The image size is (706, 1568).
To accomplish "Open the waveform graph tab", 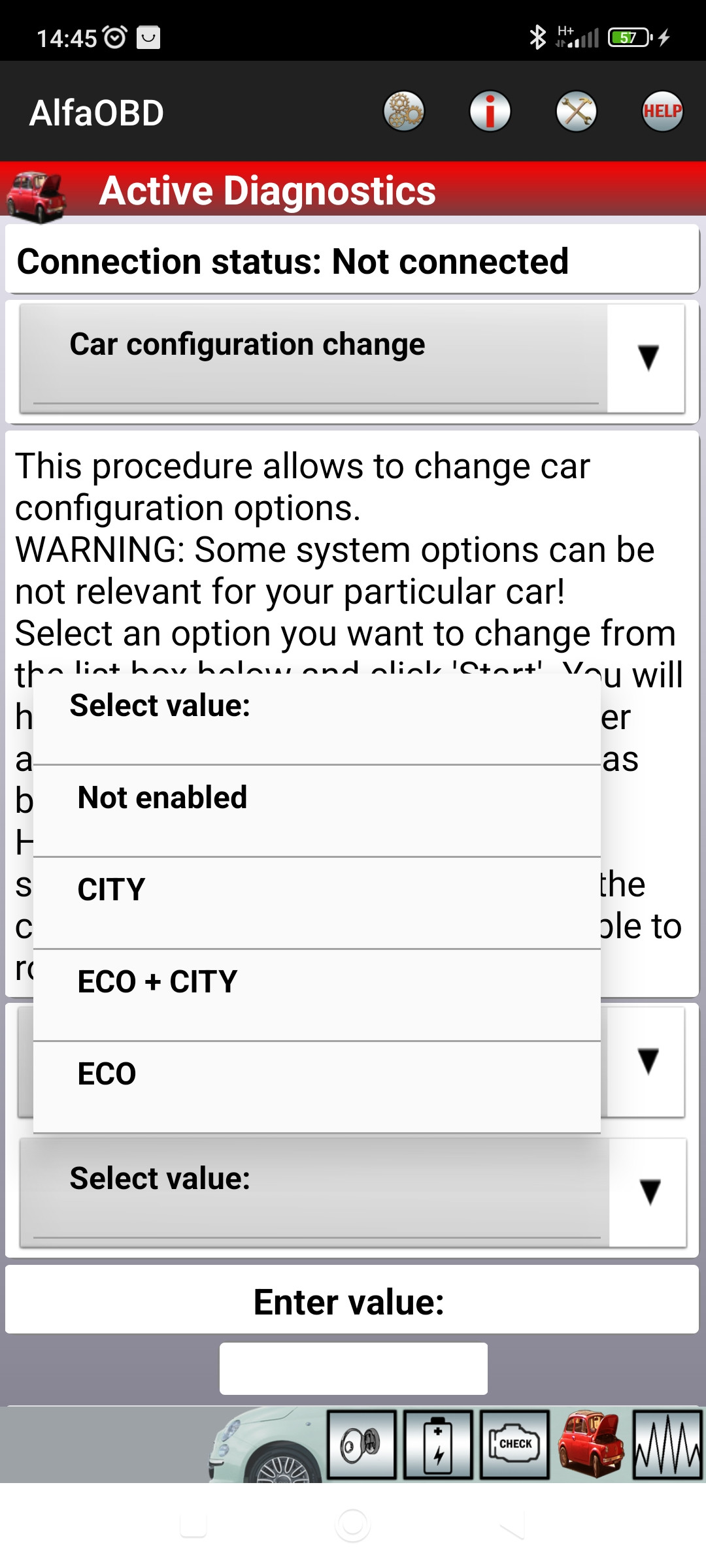I will pyautogui.click(x=667, y=1444).
